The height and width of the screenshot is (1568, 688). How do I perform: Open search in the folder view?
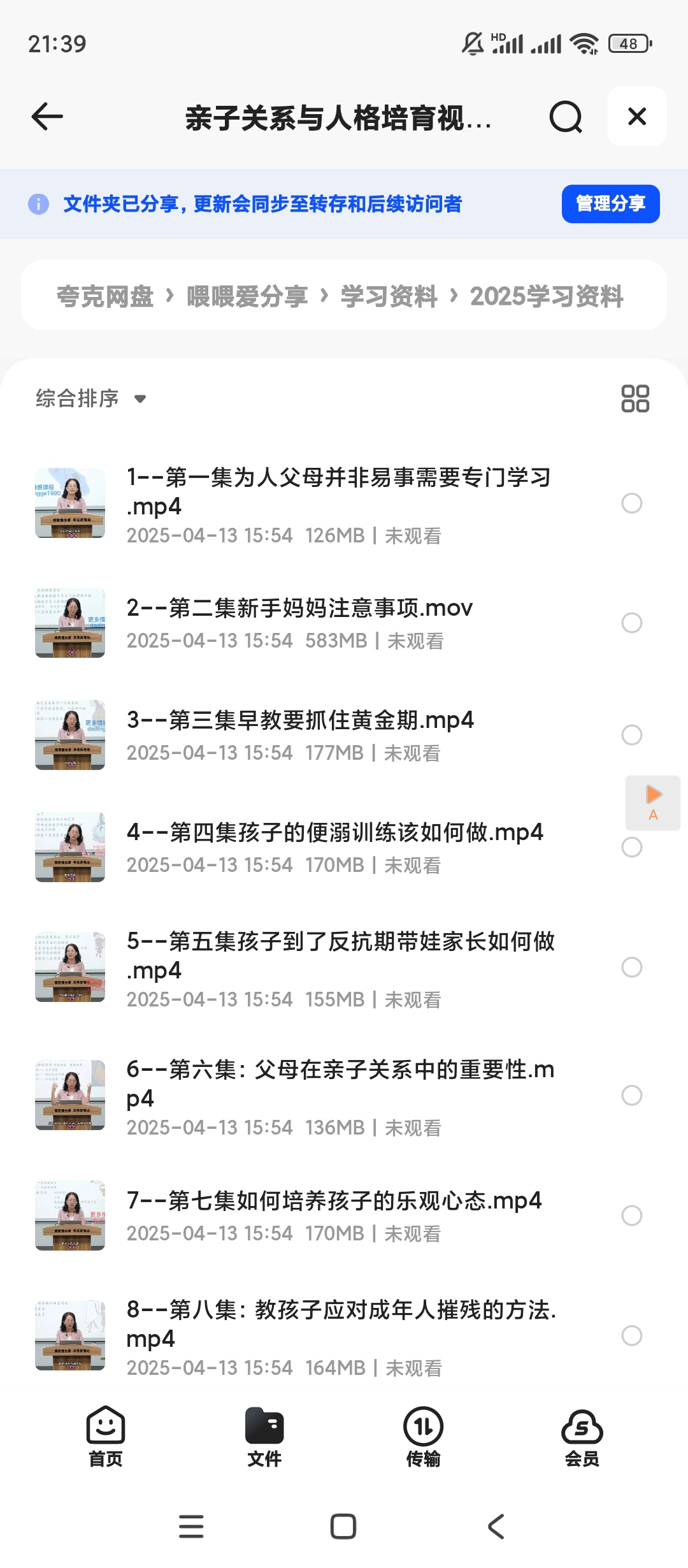click(x=566, y=117)
